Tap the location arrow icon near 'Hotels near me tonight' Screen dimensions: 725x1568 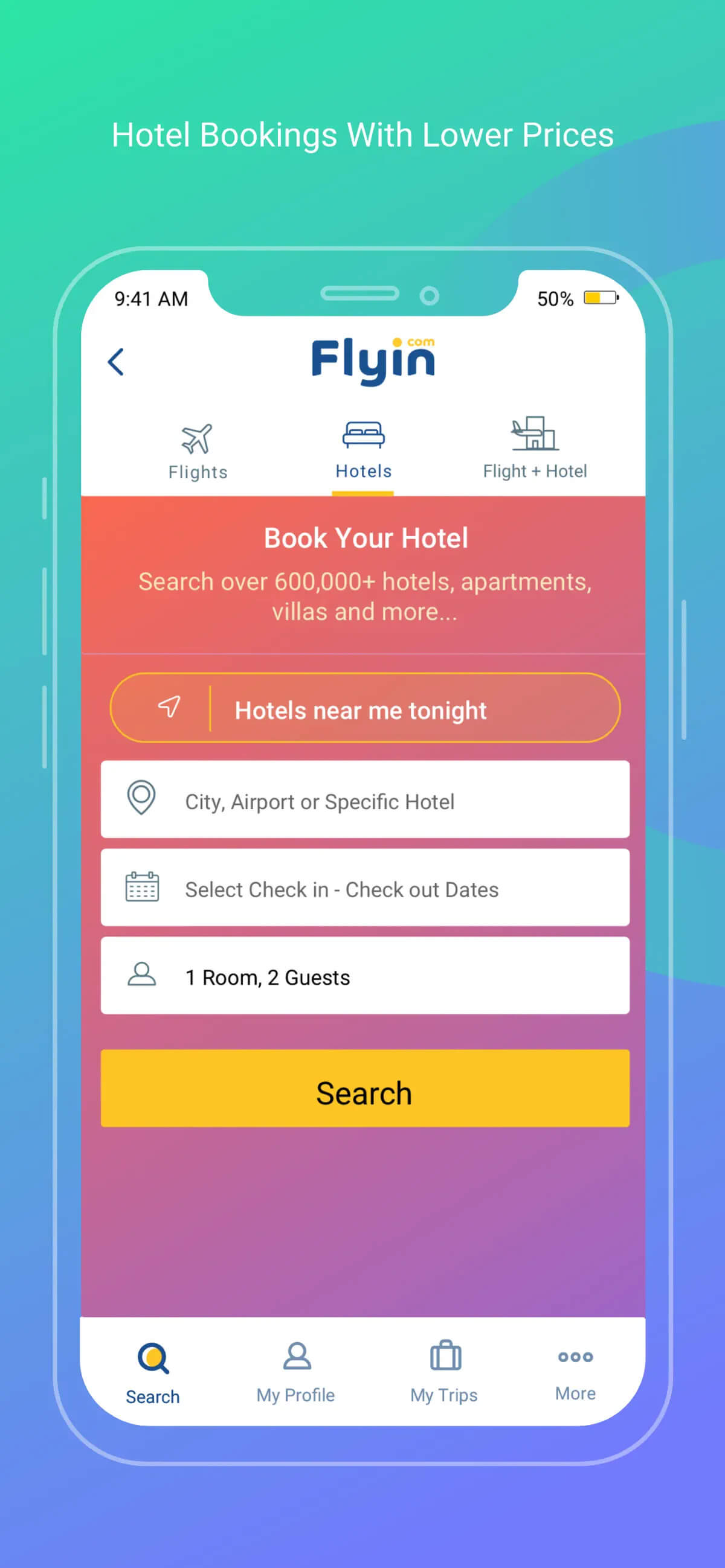pos(169,708)
